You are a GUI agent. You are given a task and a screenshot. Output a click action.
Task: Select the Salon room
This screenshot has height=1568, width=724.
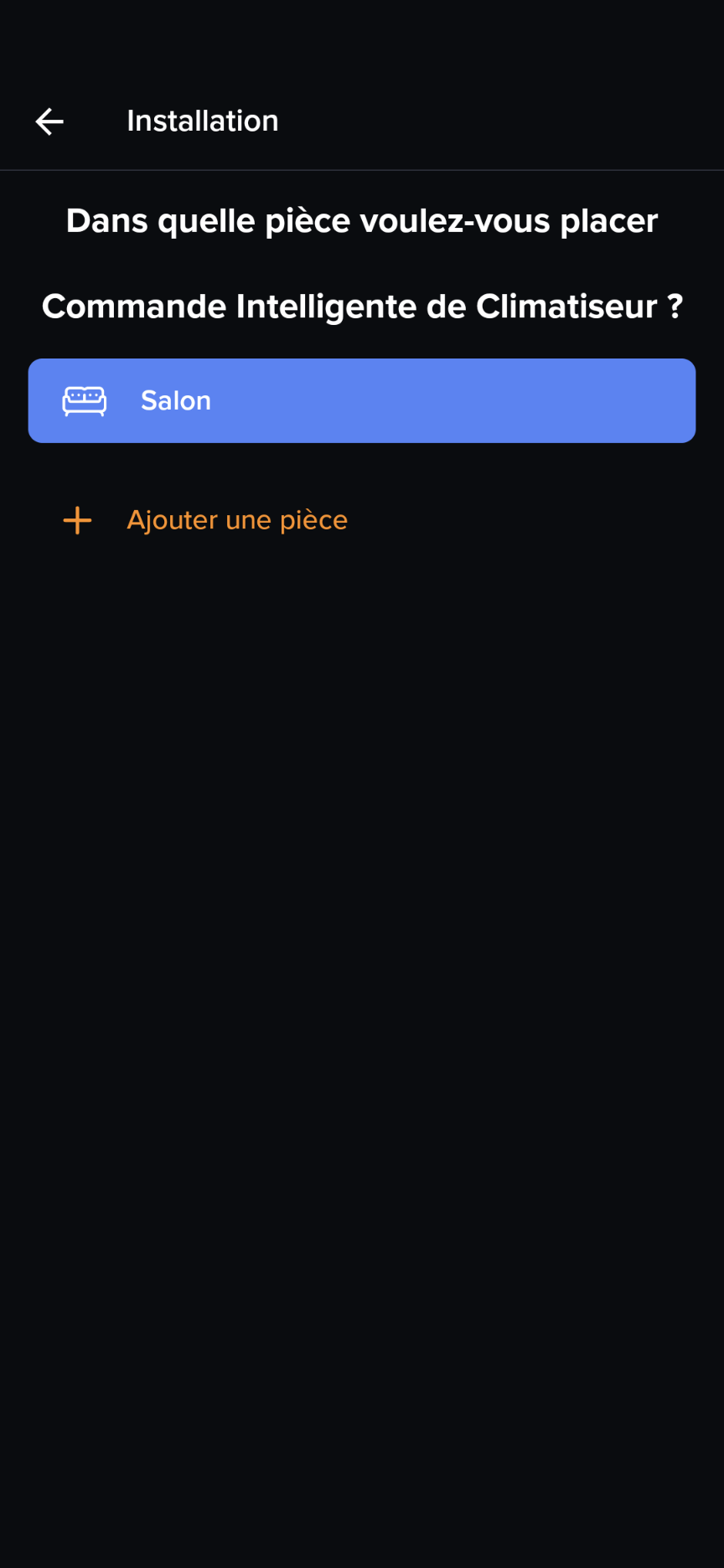(361, 400)
